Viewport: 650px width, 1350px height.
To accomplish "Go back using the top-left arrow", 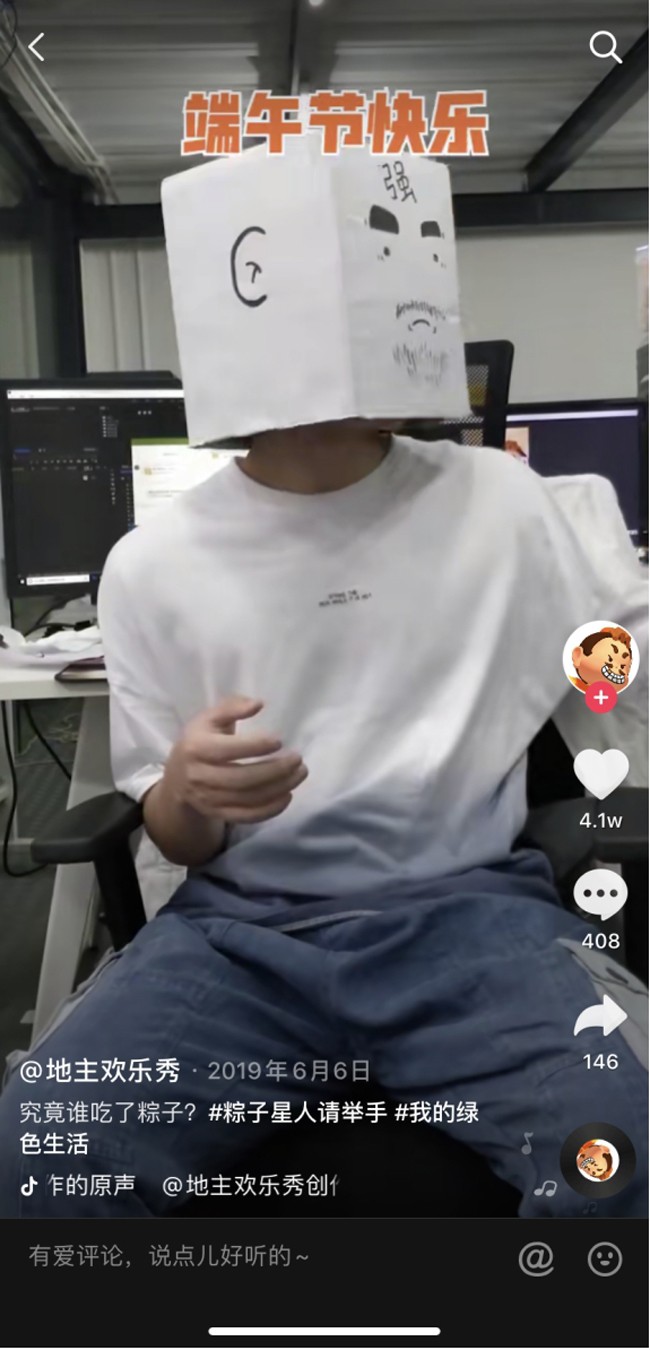I will coord(37,46).
